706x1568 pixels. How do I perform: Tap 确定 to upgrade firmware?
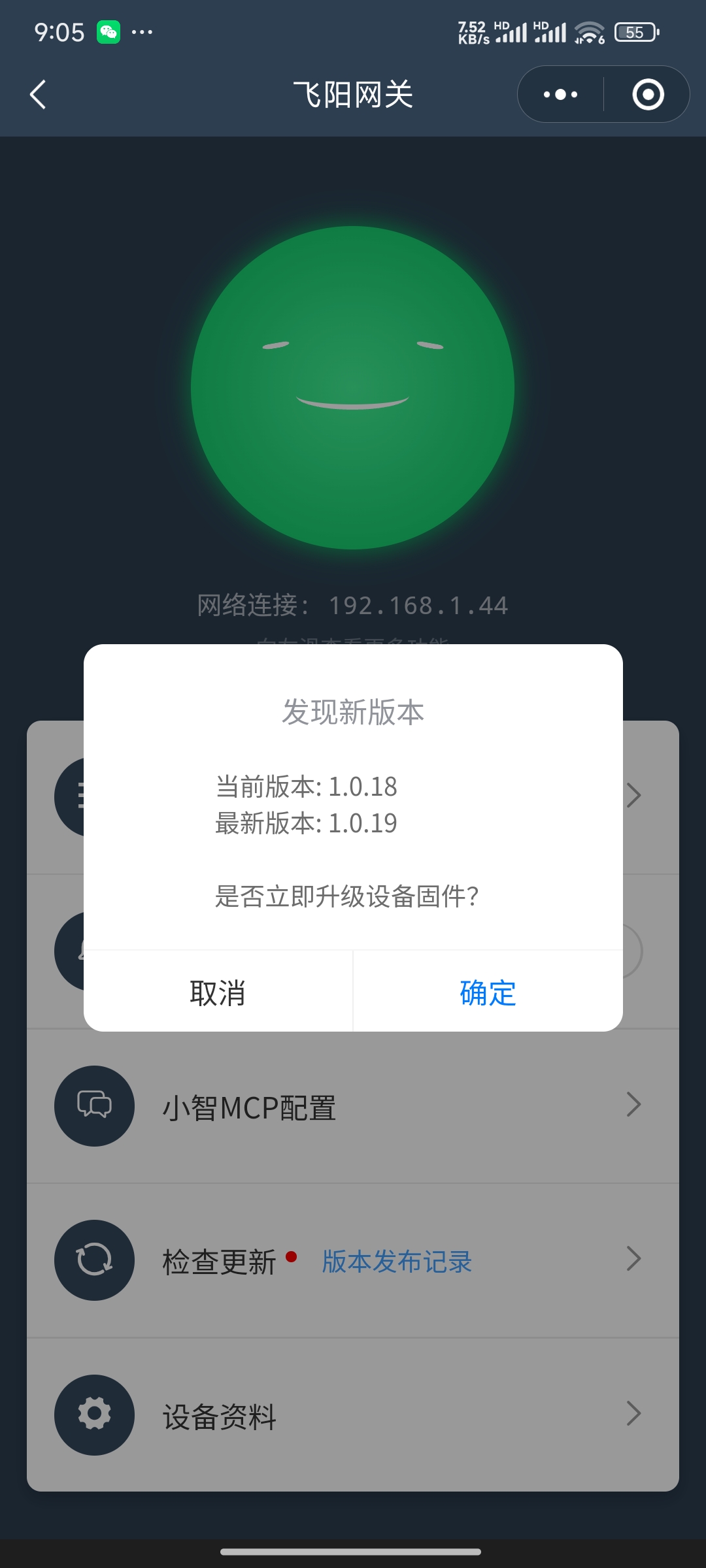click(x=488, y=992)
